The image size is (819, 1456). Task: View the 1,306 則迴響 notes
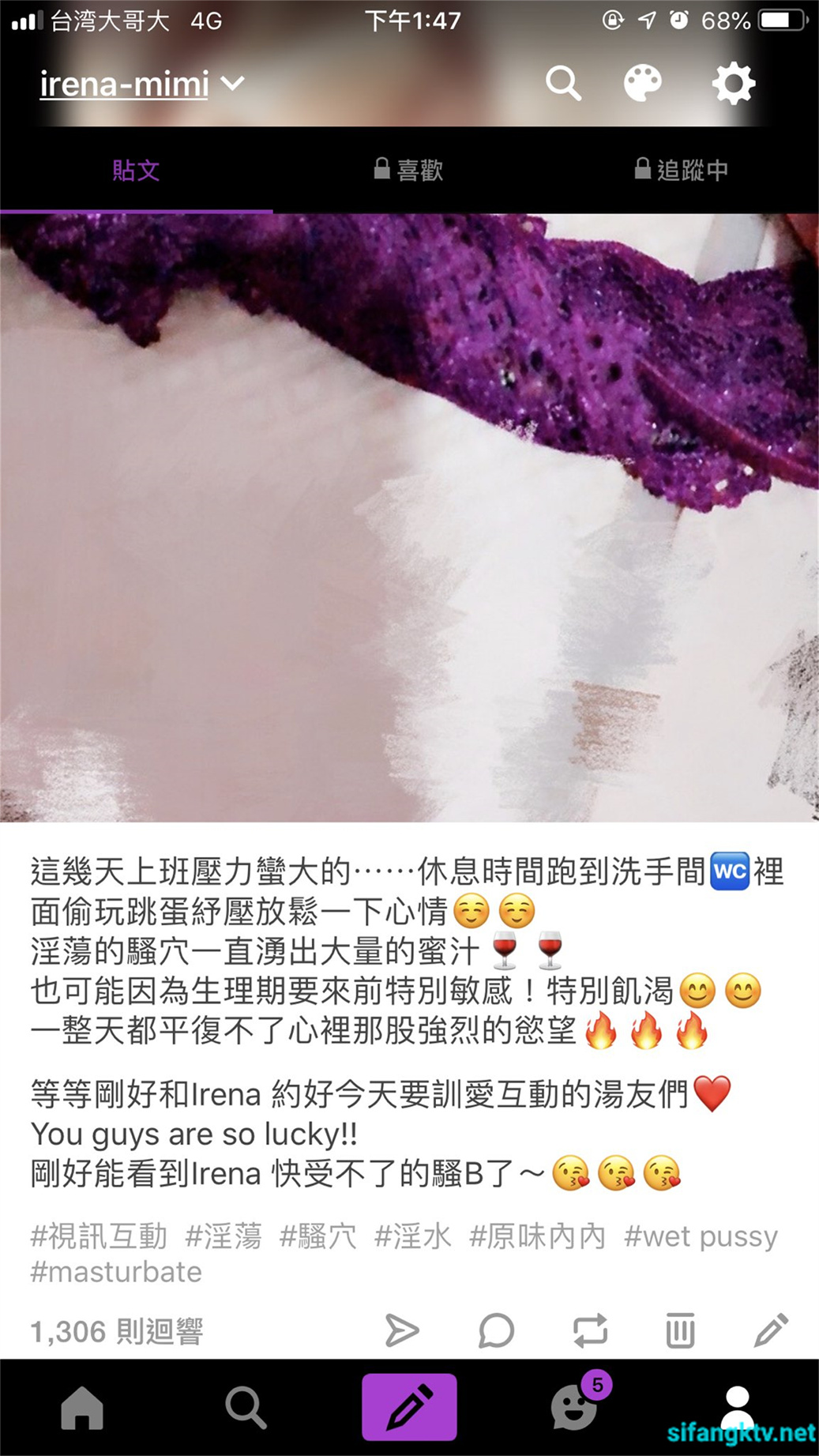[117, 1331]
